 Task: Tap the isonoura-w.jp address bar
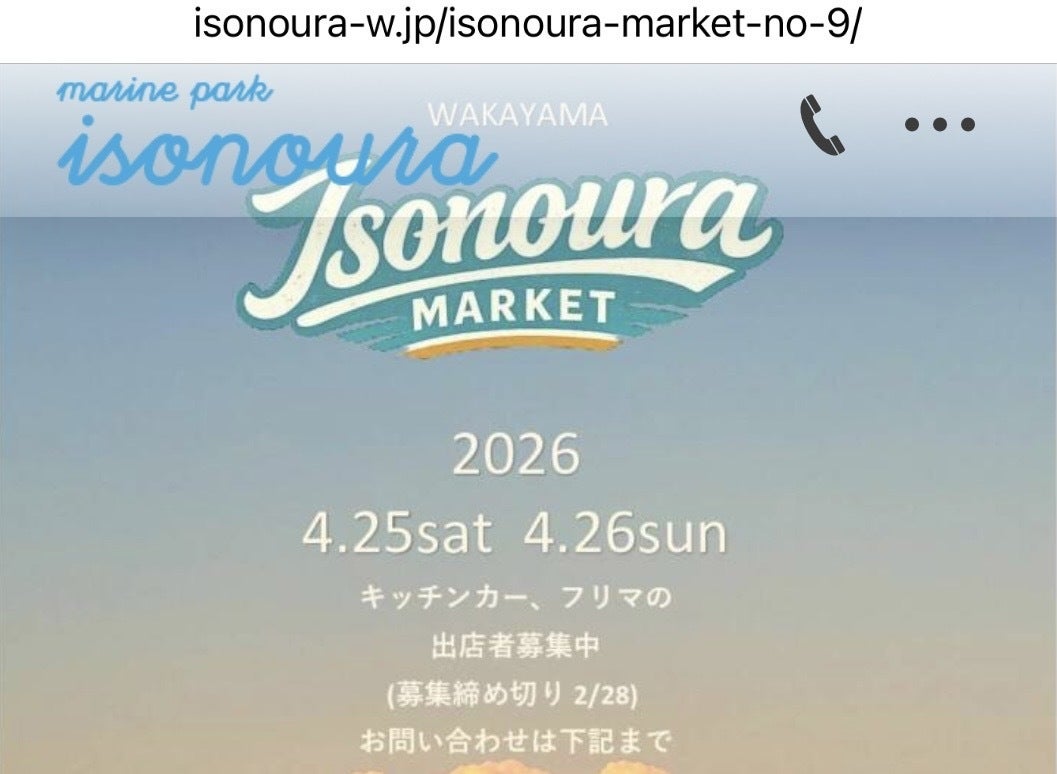coord(527,25)
